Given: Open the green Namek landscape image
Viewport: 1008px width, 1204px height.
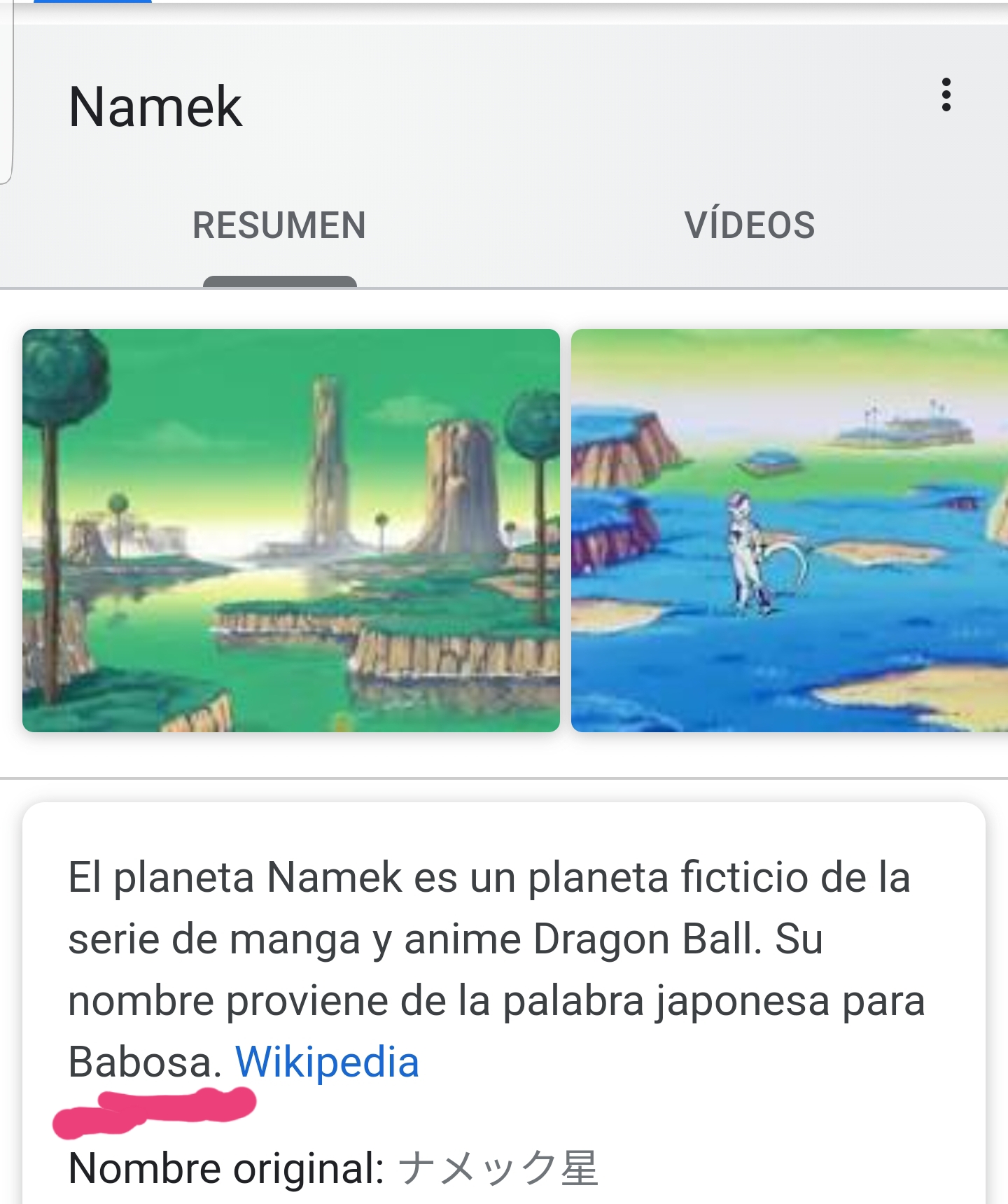Looking at the screenshot, I should point(290,530).
